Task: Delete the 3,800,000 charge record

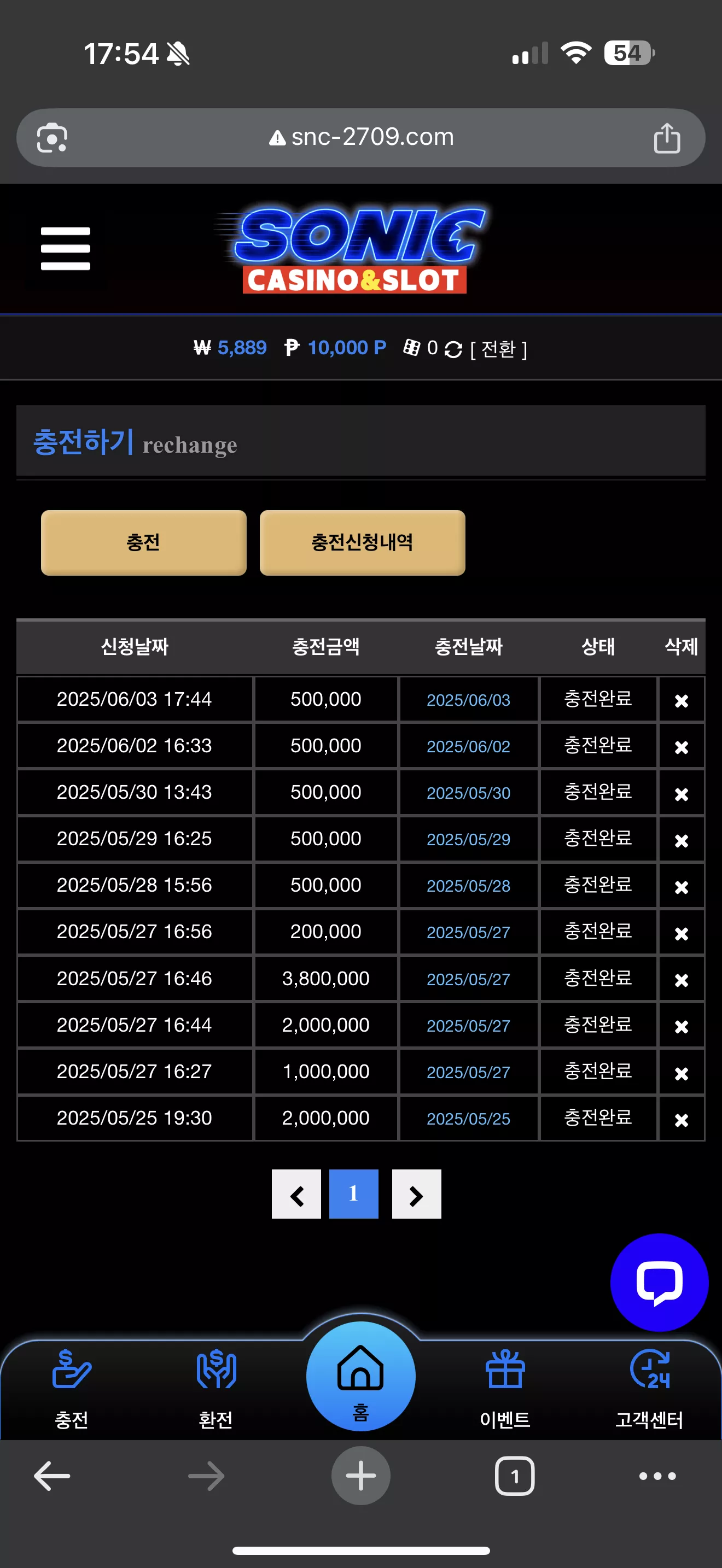Action: pos(681,980)
